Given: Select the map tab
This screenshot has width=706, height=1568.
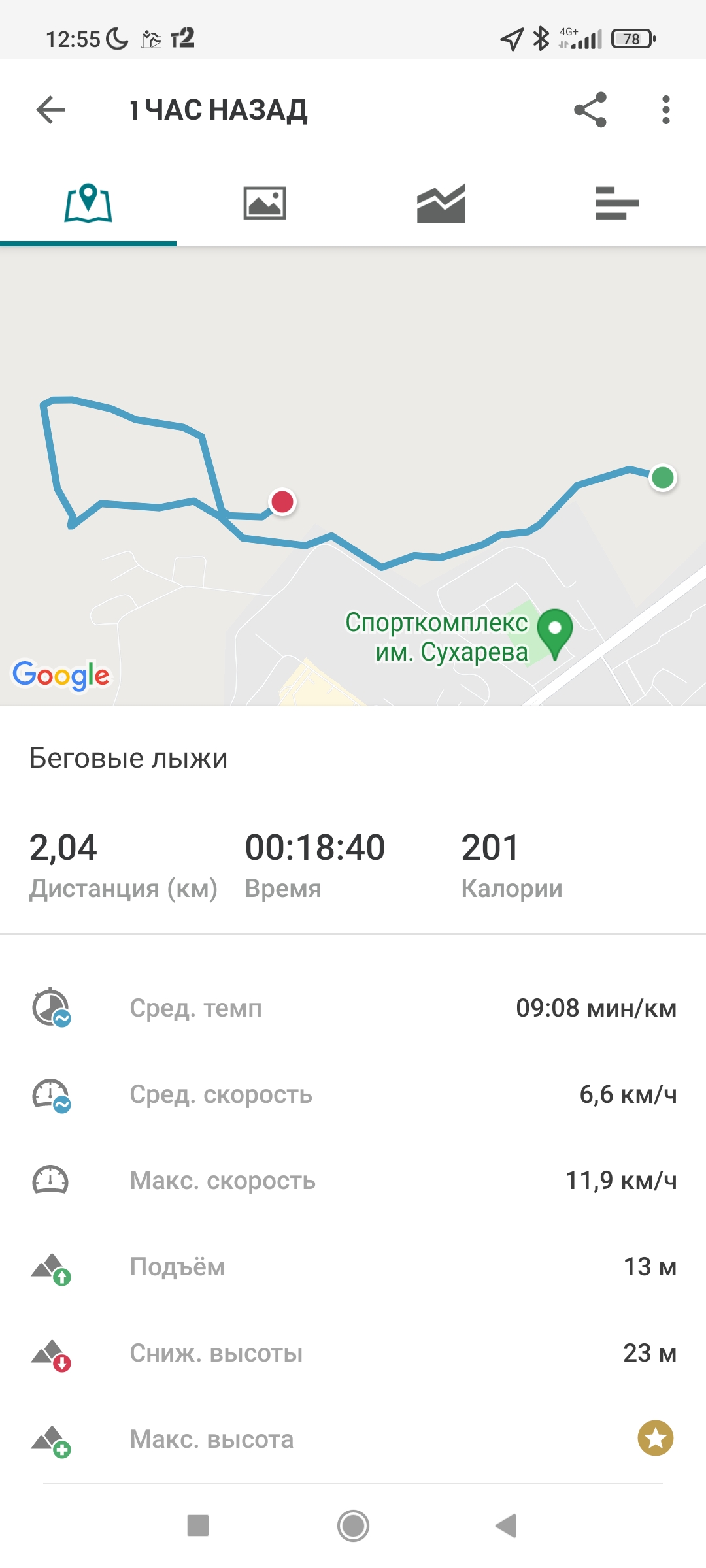Looking at the screenshot, I should tap(88, 203).
